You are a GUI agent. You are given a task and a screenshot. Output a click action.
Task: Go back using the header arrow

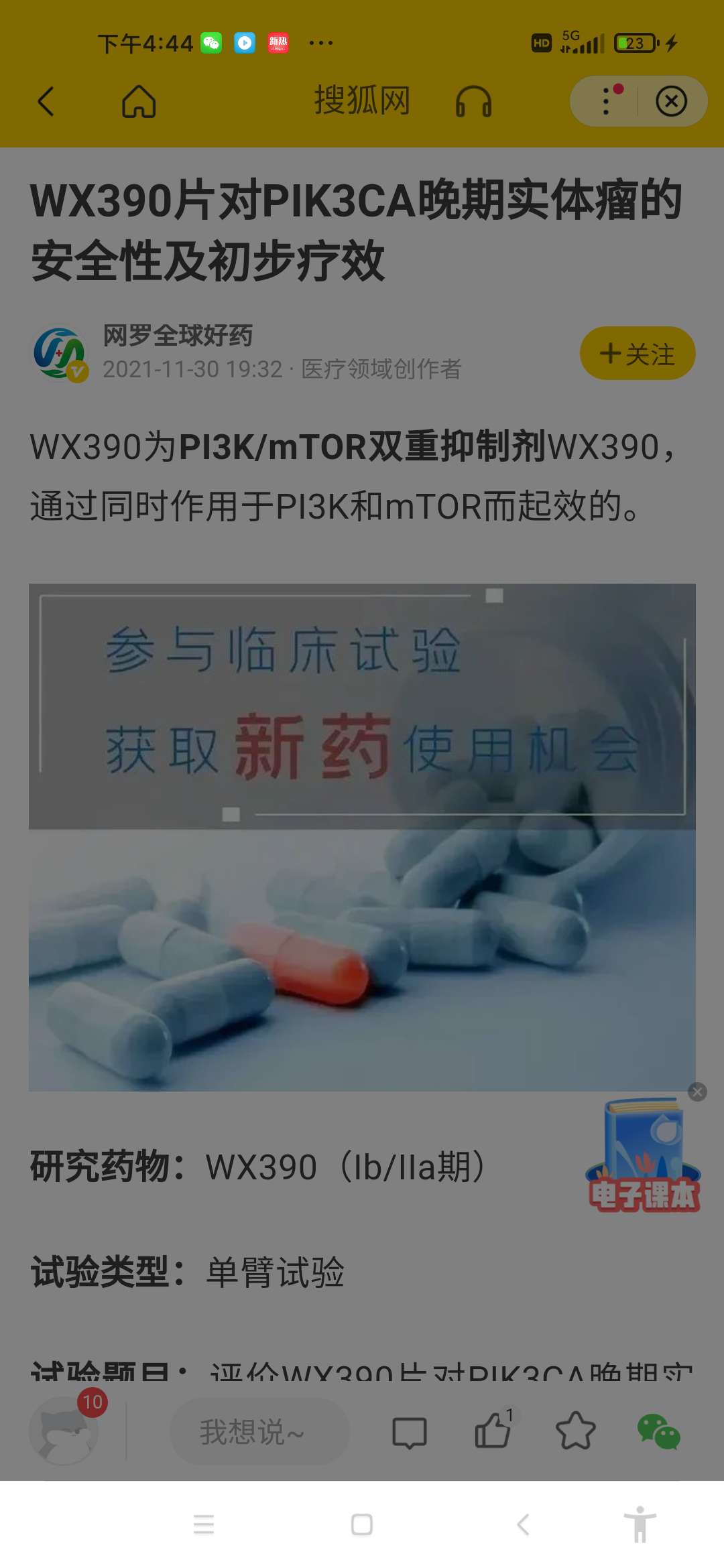[46, 102]
